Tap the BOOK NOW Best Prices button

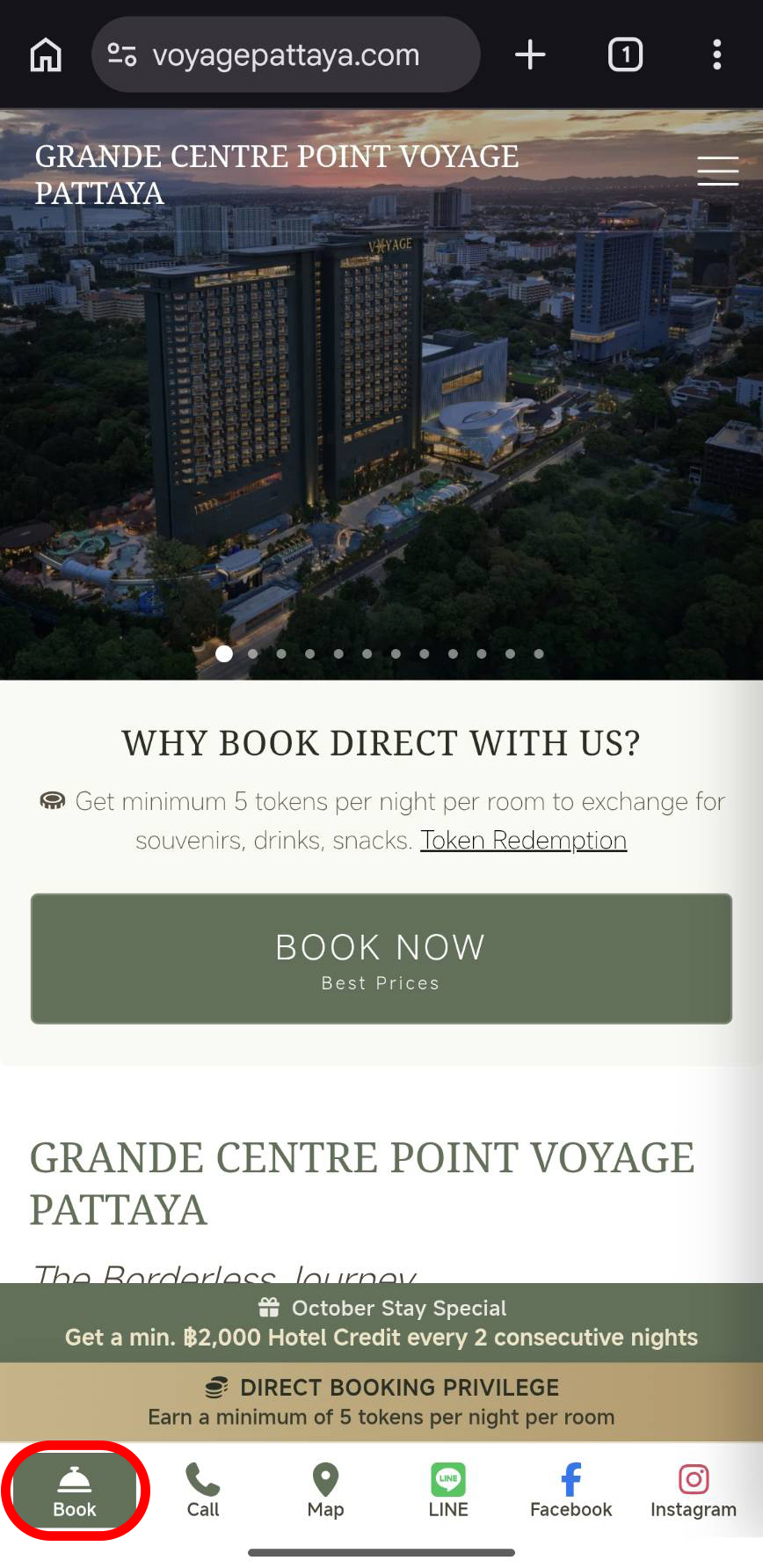point(381,959)
